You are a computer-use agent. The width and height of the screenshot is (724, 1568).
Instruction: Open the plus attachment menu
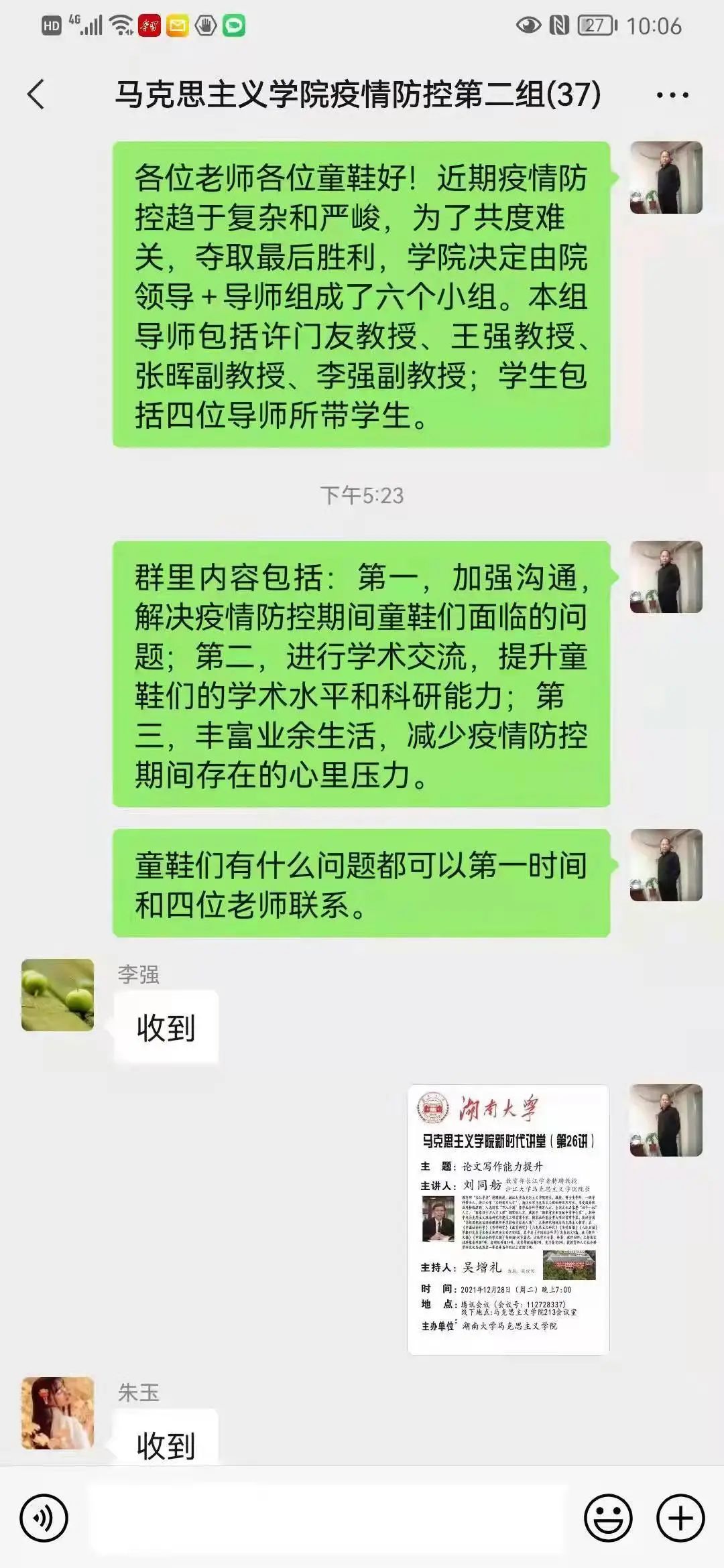[x=680, y=1518]
